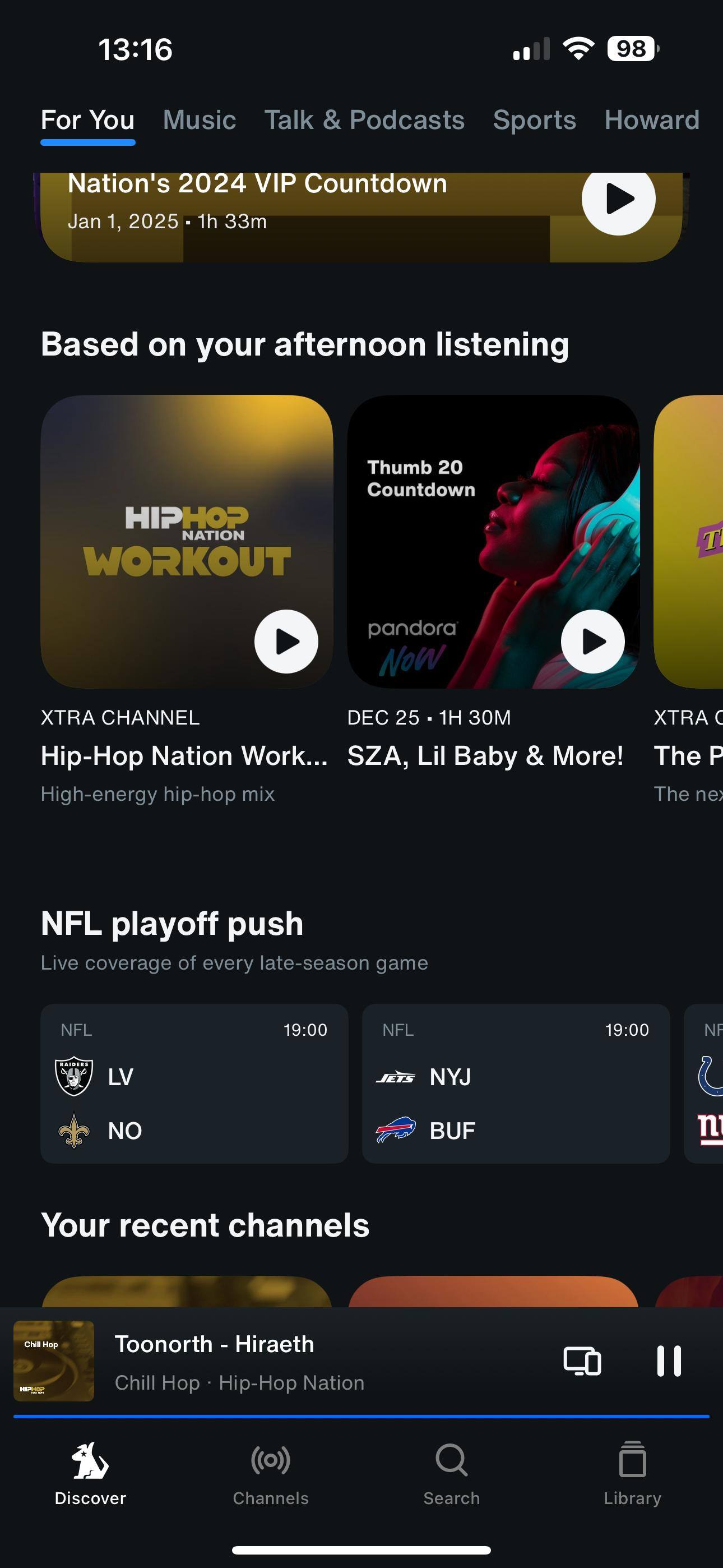
Task: Open the device casting options
Action: 582,1361
